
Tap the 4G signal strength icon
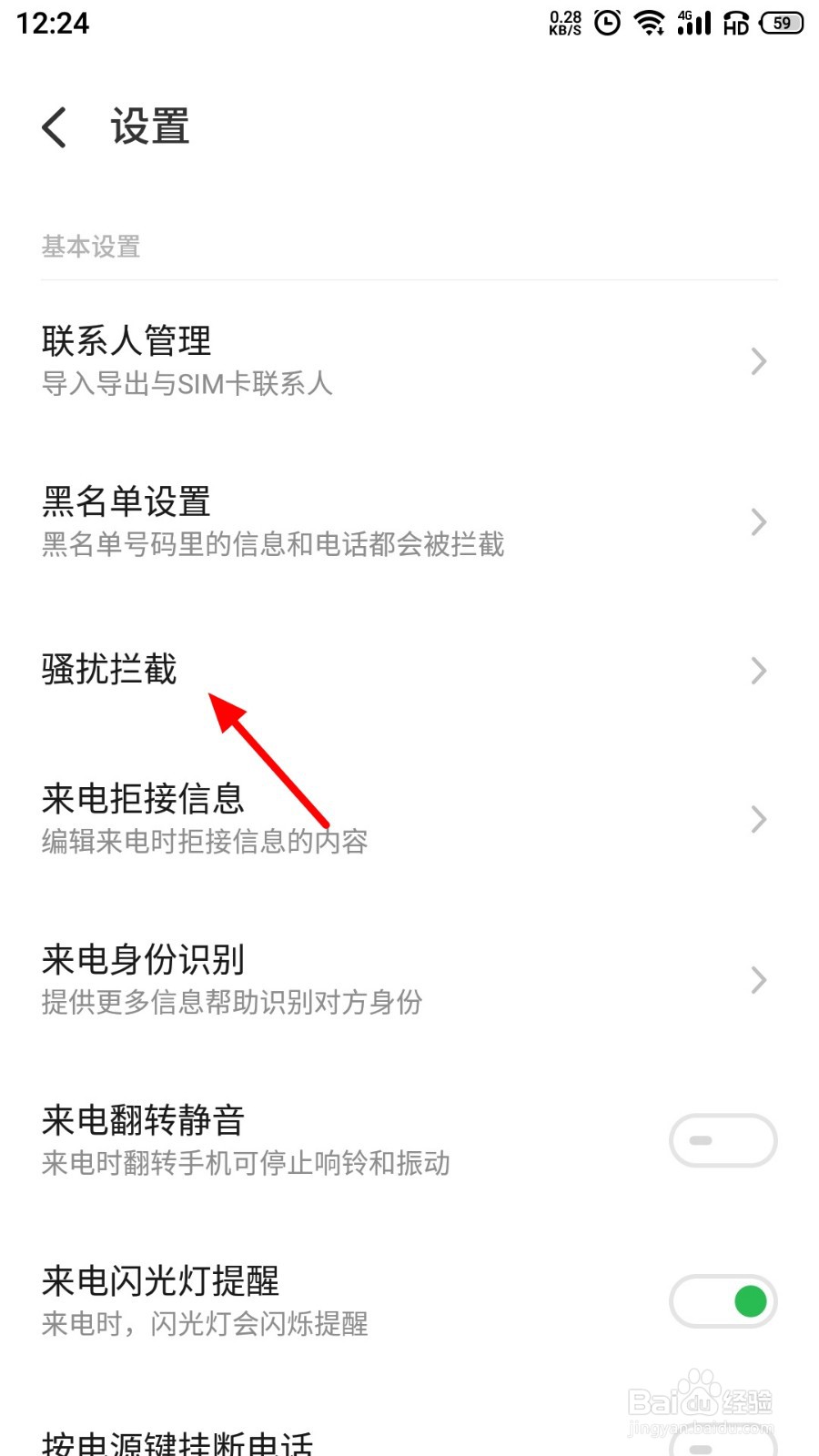[x=693, y=24]
